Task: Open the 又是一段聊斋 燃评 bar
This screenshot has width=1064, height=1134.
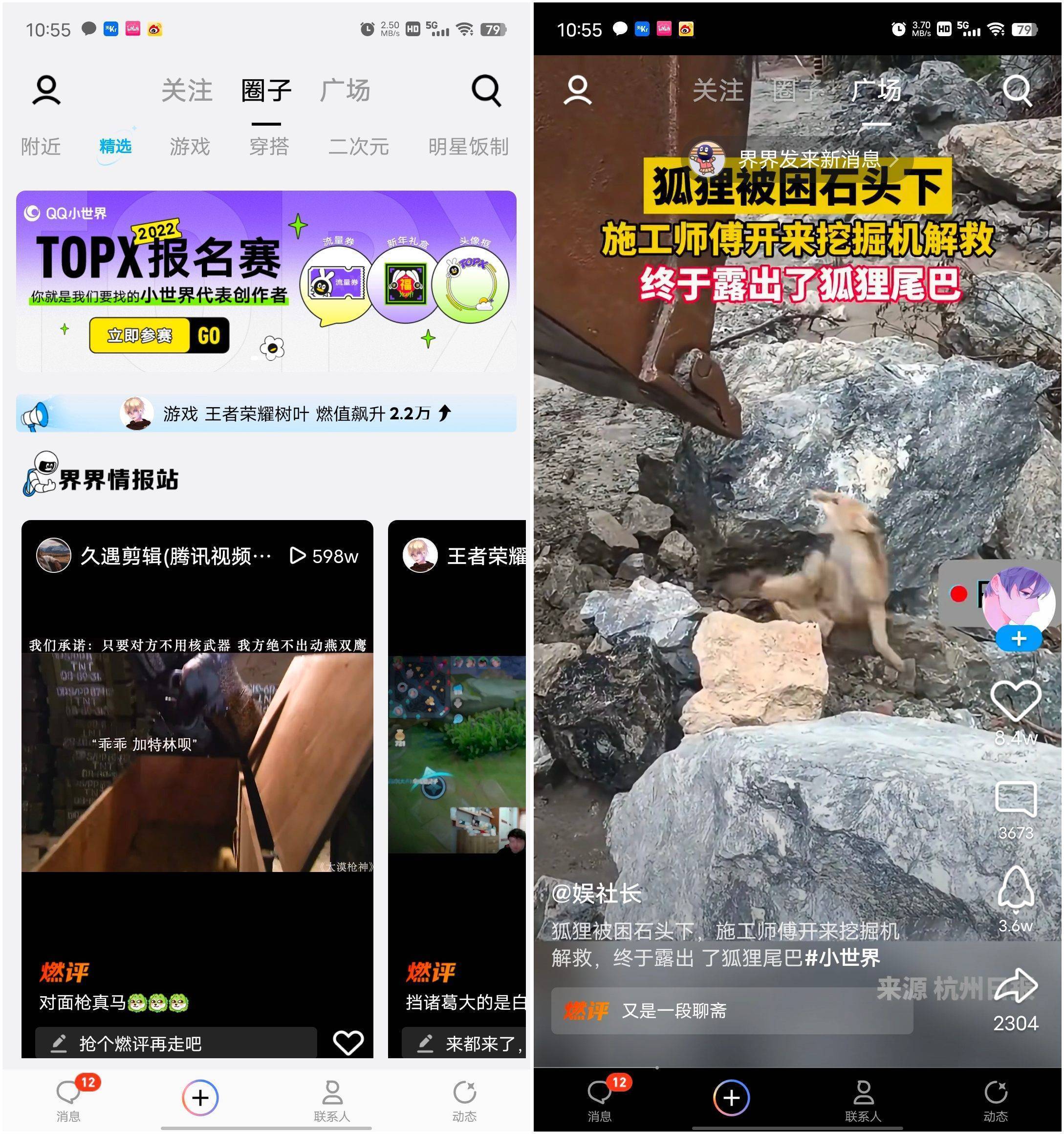Action: [731, 1011]
